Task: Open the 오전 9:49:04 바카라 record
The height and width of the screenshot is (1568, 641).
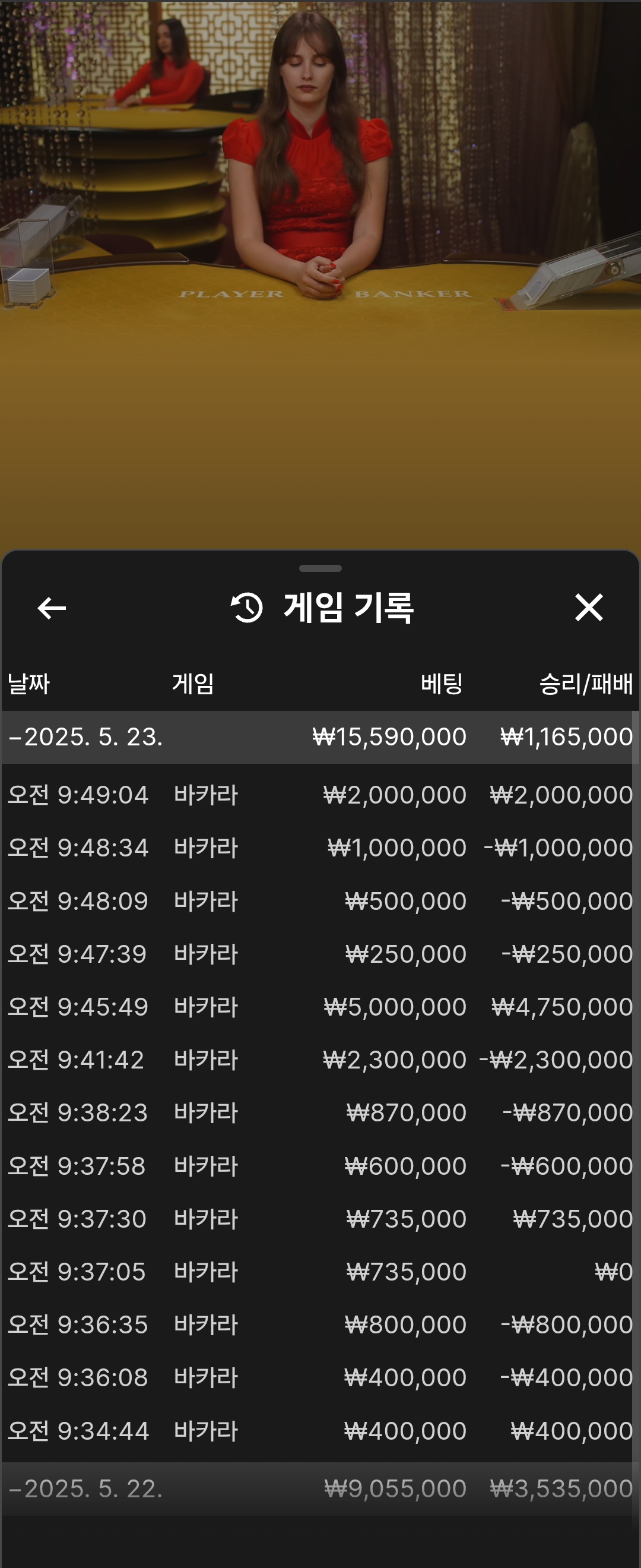Action: click(320, 794)
